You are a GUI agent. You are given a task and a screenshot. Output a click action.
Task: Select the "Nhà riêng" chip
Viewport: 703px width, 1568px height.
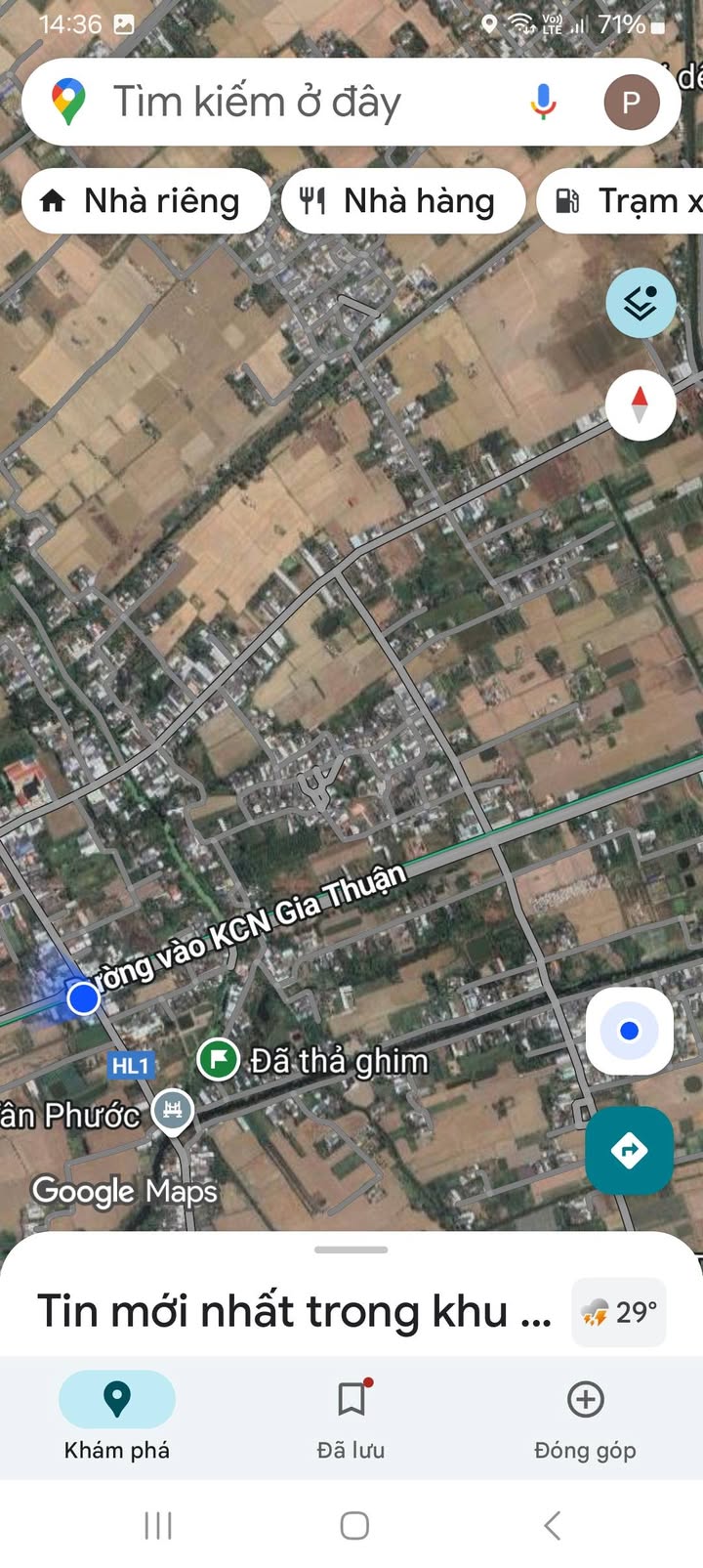[x=145, y=201]
